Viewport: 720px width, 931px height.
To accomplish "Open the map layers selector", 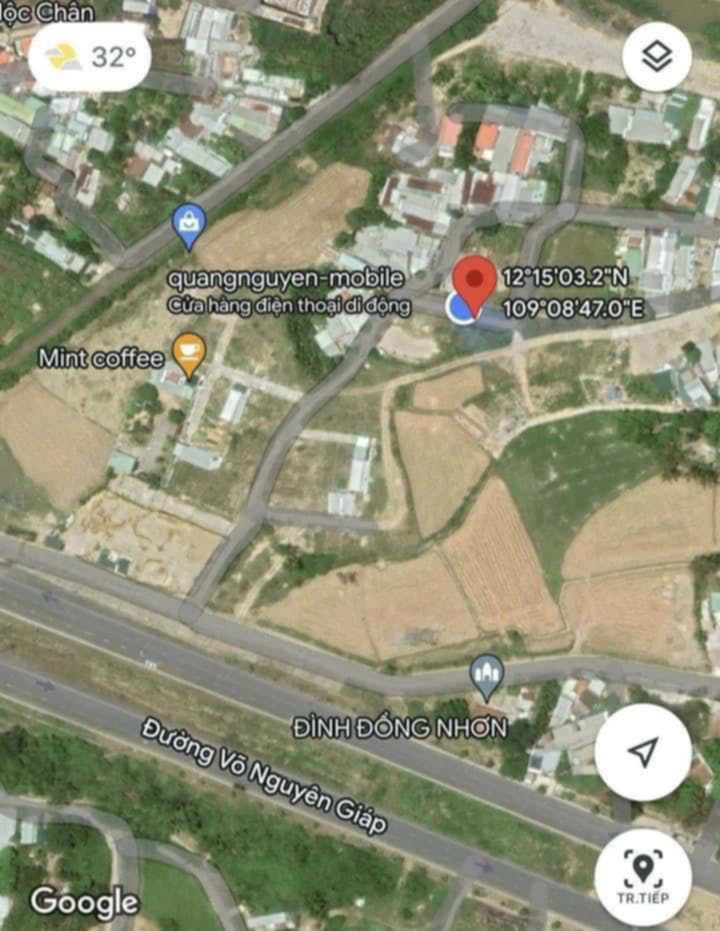I will (x=657, y=57).
